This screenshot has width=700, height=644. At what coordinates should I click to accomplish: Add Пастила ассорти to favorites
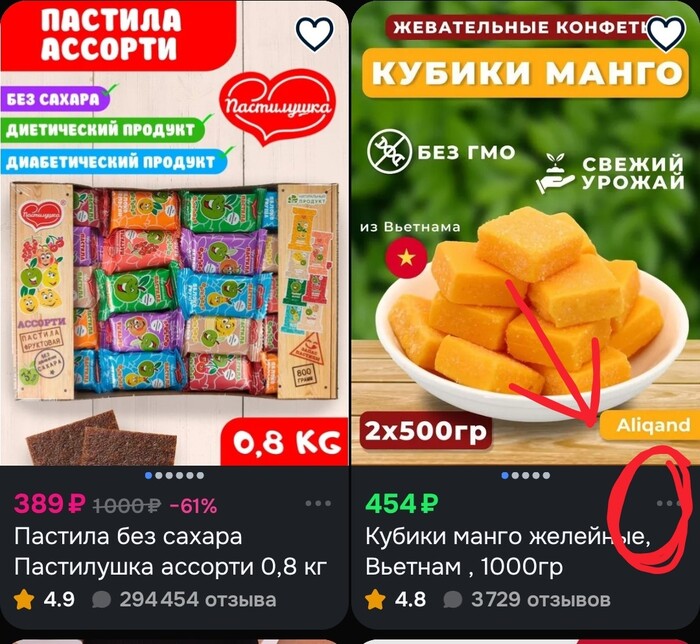(314, 33)
